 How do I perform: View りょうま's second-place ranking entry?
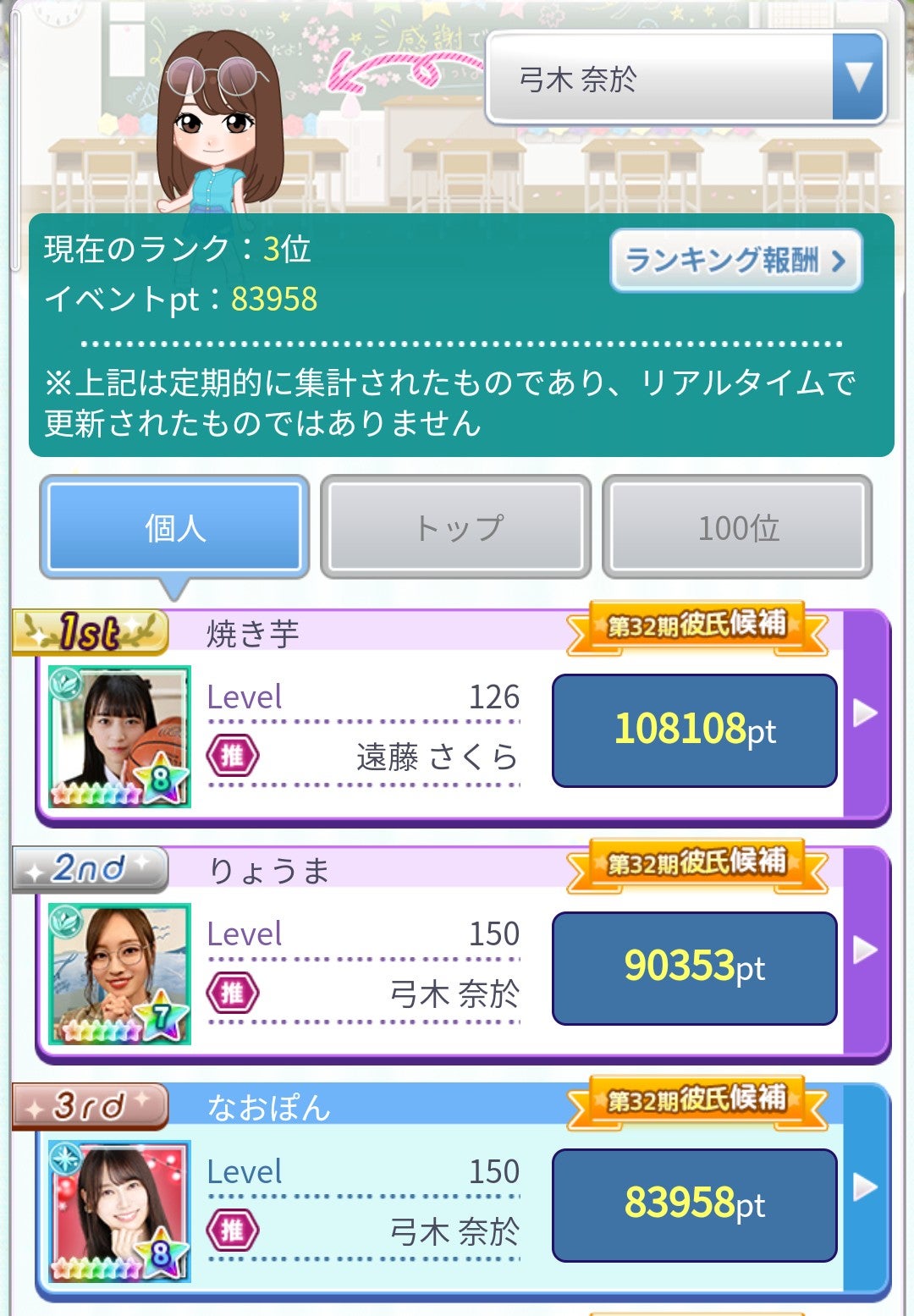(x=865, y=950)
